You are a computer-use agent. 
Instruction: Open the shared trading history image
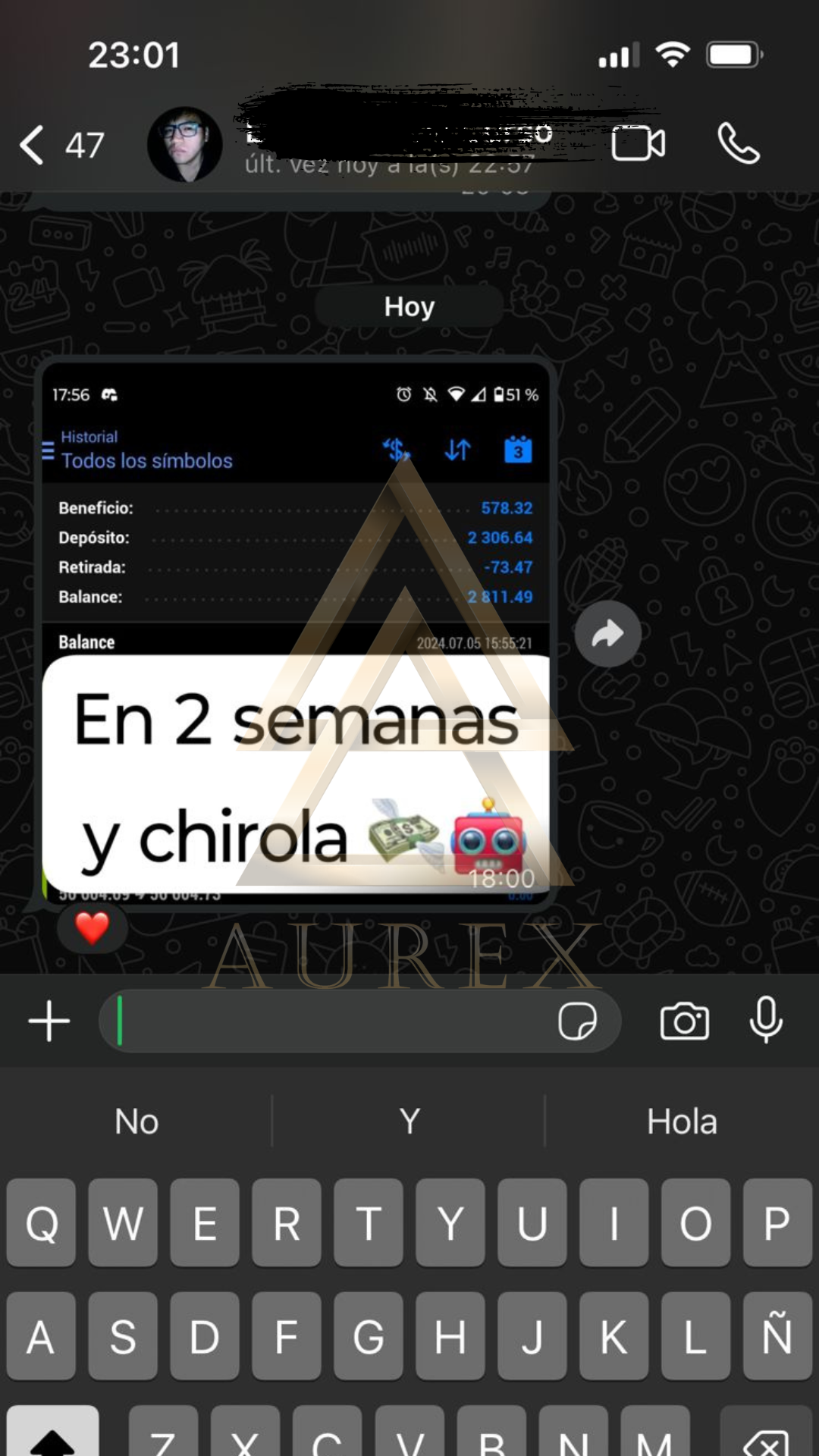point(297,632)
